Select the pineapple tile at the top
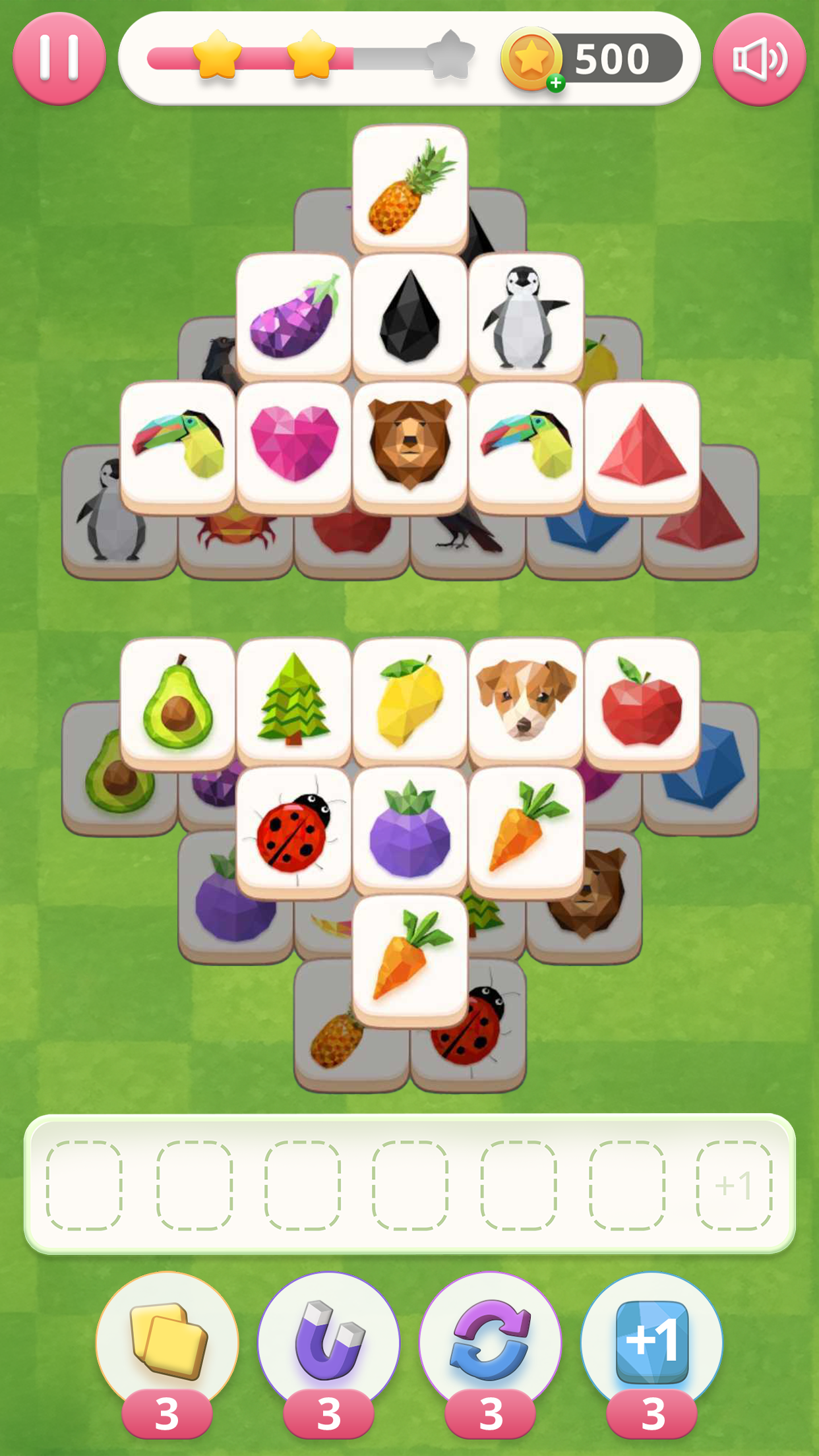 click(409, 188)
